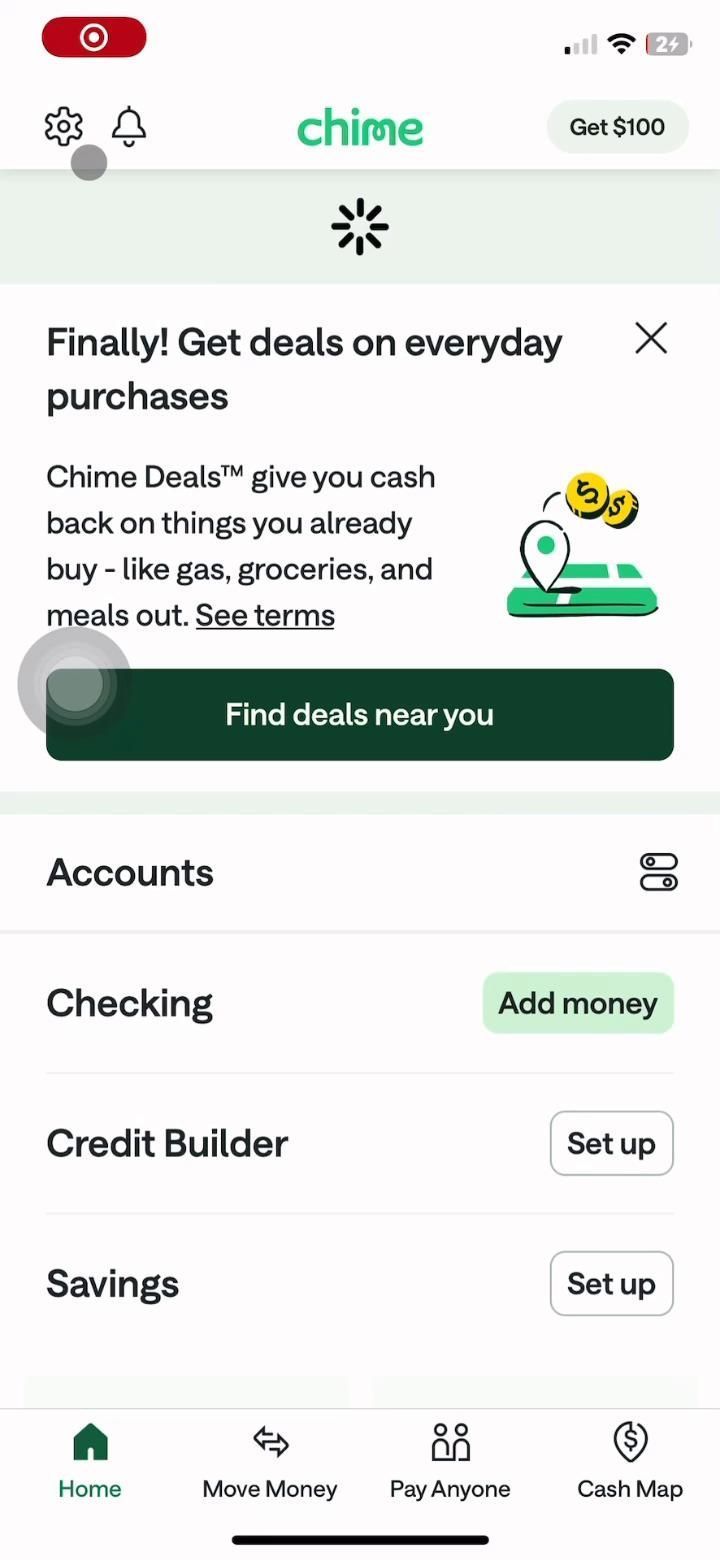720x1560 pixels.
Task: Tap the Pay Anyone people icon
Action: (x=449, y=1442)
